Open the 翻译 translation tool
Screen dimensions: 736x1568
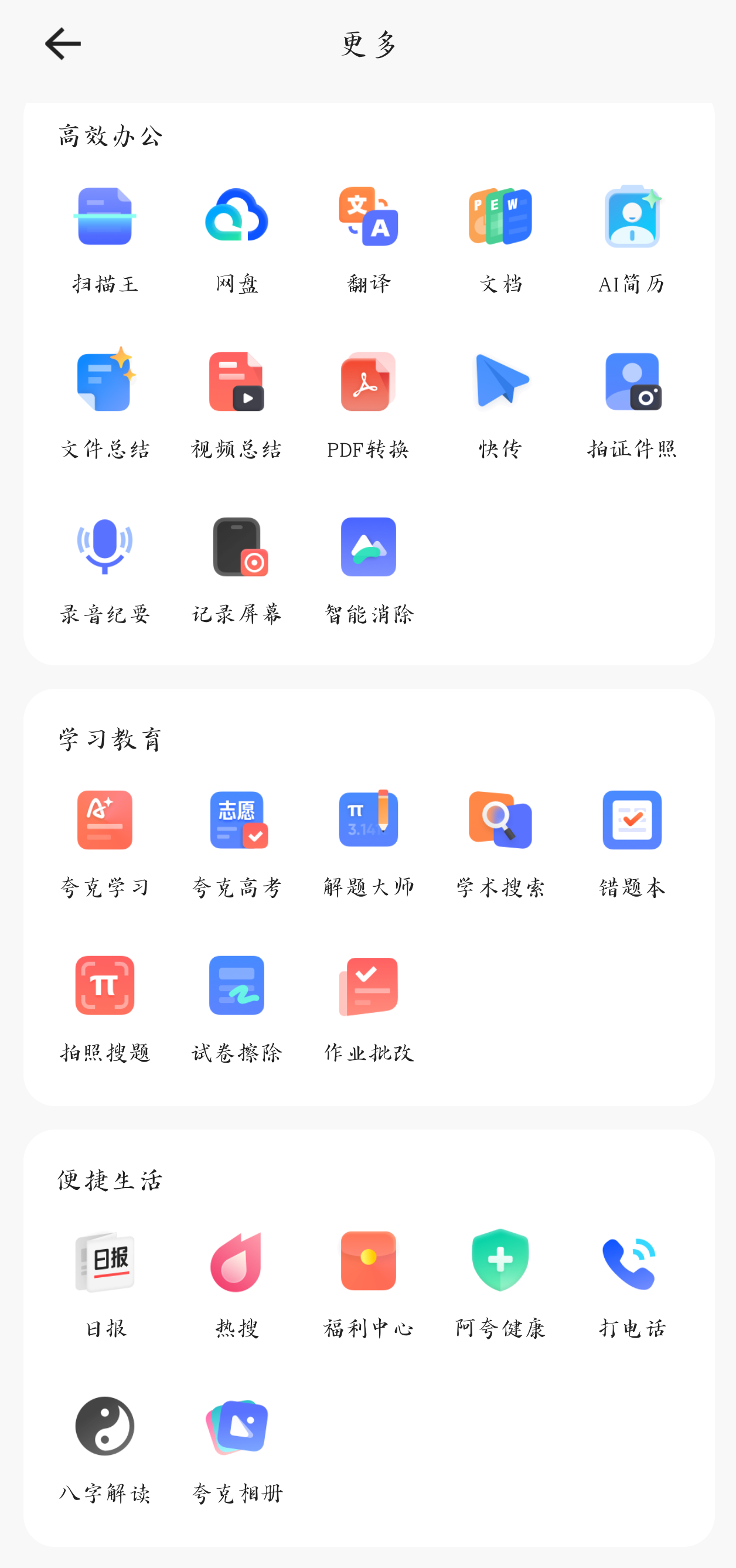[x=369, y=239]
